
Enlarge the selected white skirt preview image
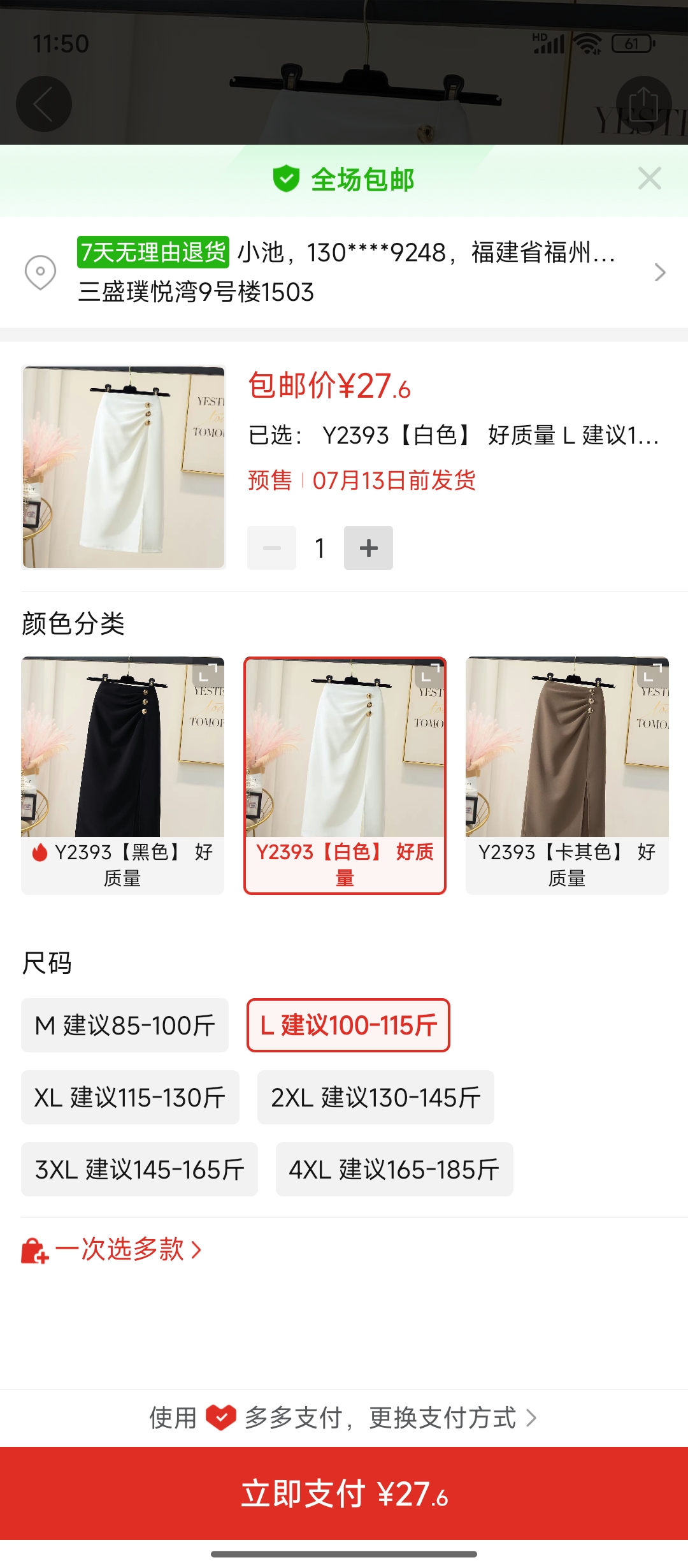tap(124, 467)
